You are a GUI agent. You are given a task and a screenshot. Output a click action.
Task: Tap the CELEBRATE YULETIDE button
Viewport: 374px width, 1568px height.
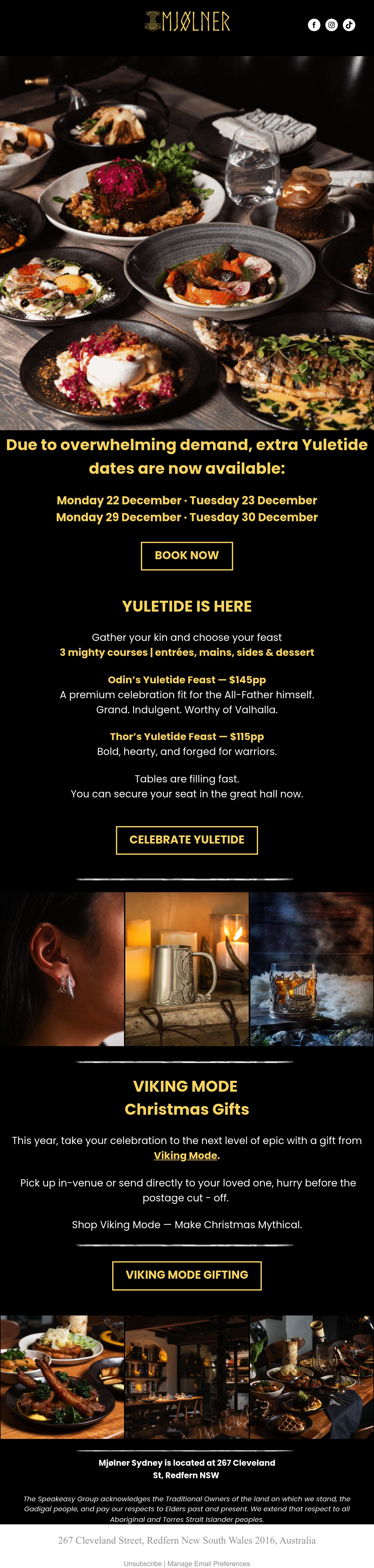[187, 840]
